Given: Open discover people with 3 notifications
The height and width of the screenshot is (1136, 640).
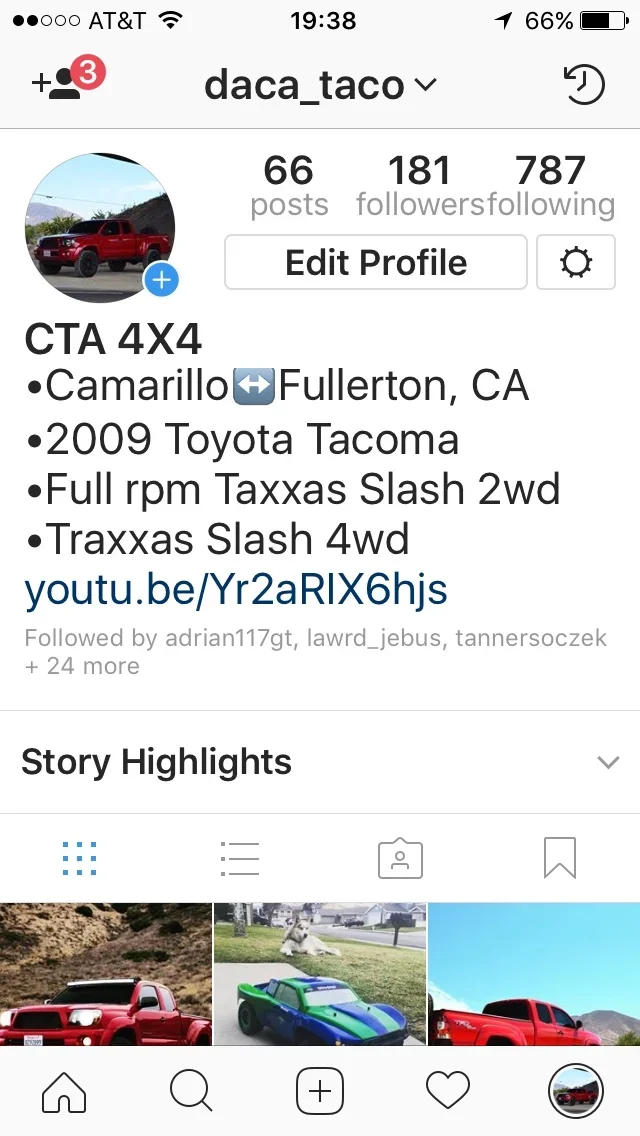Looking at the screenshot, I should point(68,82).
